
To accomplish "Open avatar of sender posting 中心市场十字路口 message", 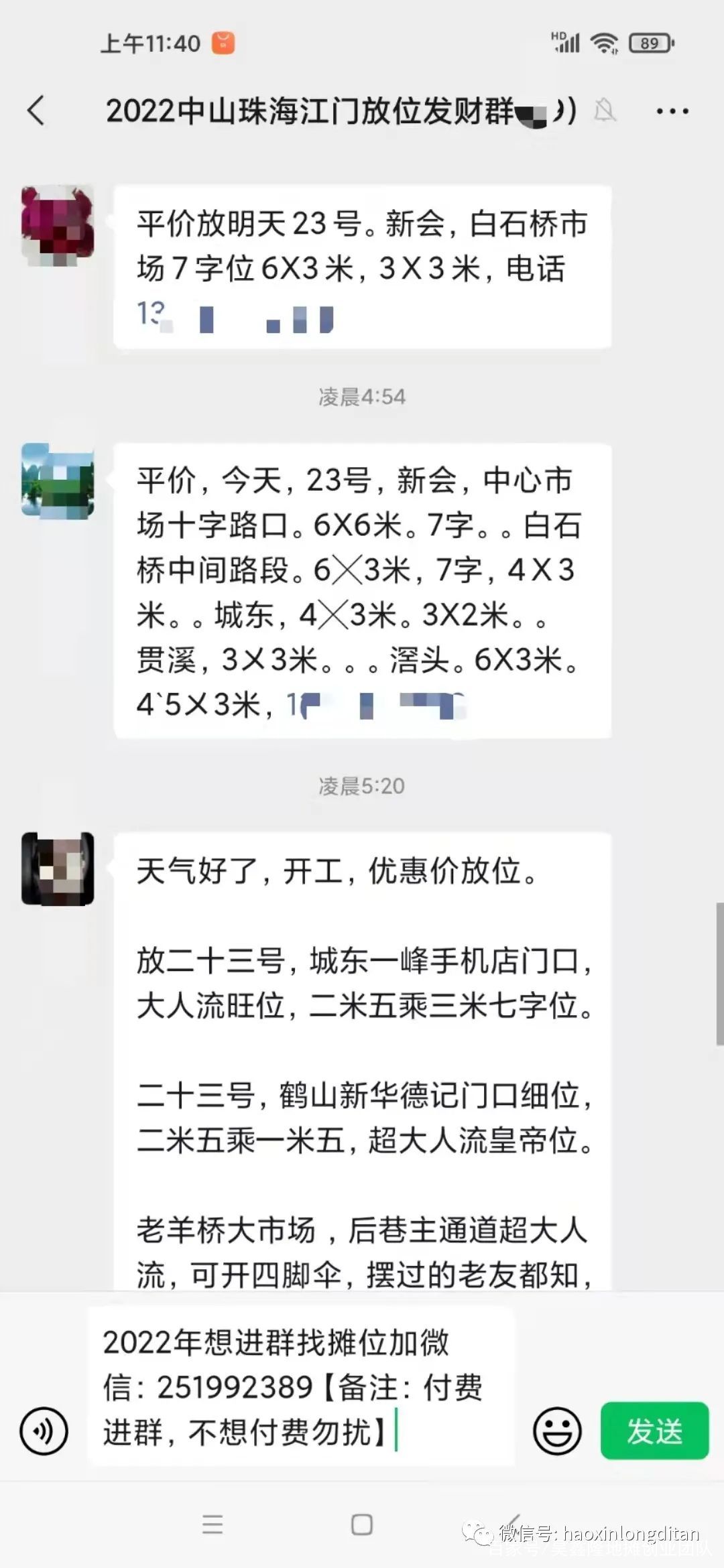I will tap(58, 480).
